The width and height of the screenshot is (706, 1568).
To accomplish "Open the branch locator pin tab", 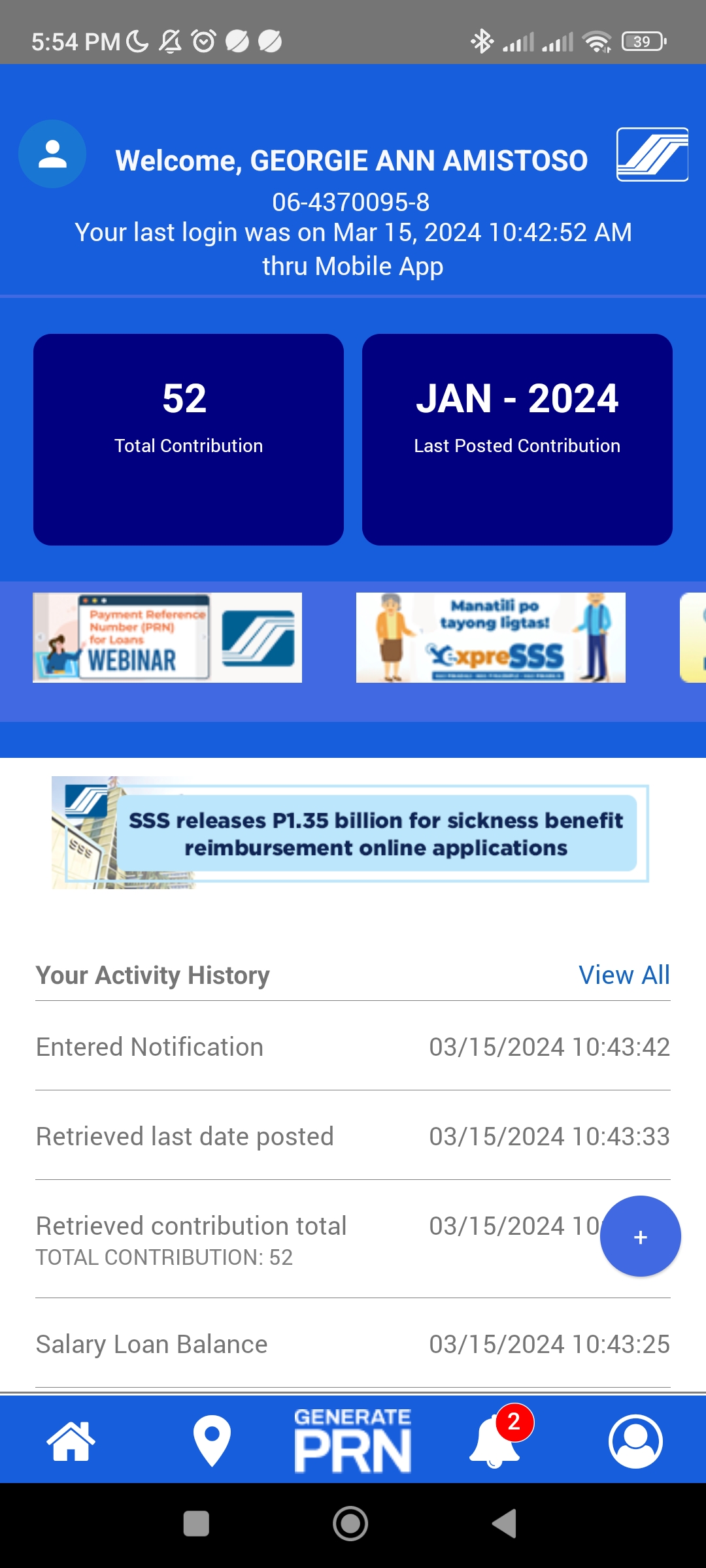I will 212,1441.
